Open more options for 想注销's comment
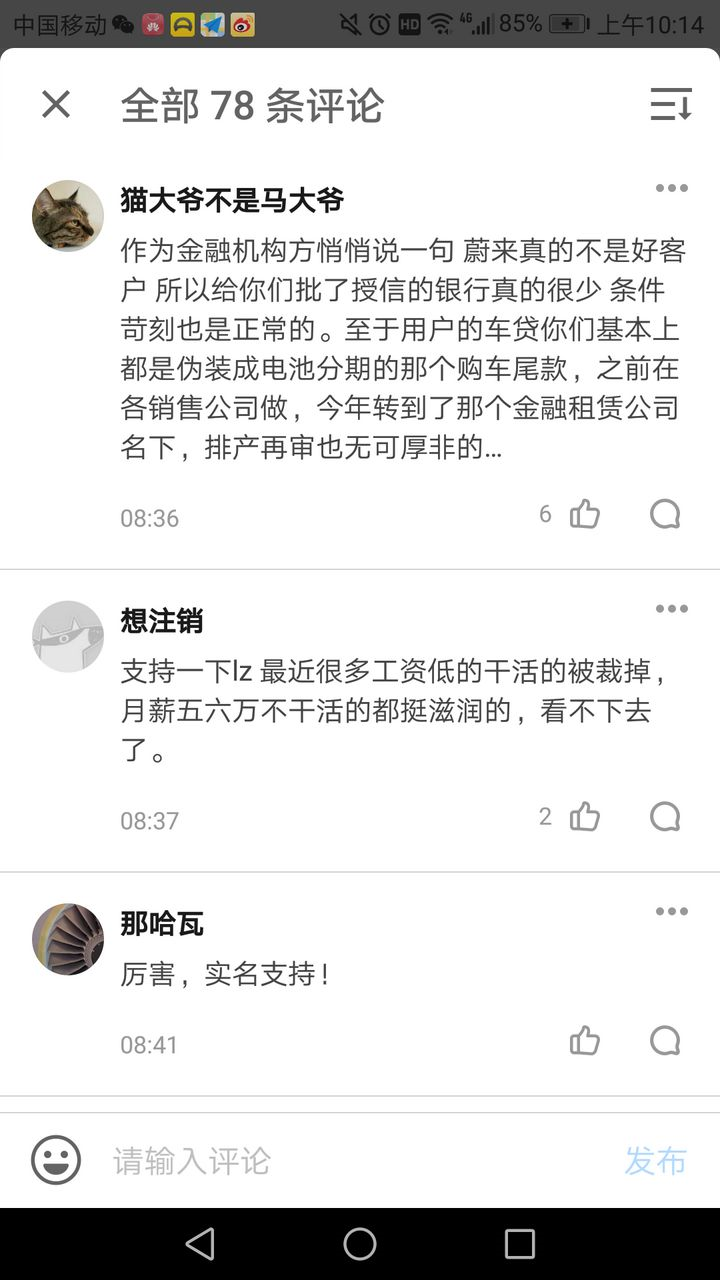The image size is (720, 1280). [671, 609]
